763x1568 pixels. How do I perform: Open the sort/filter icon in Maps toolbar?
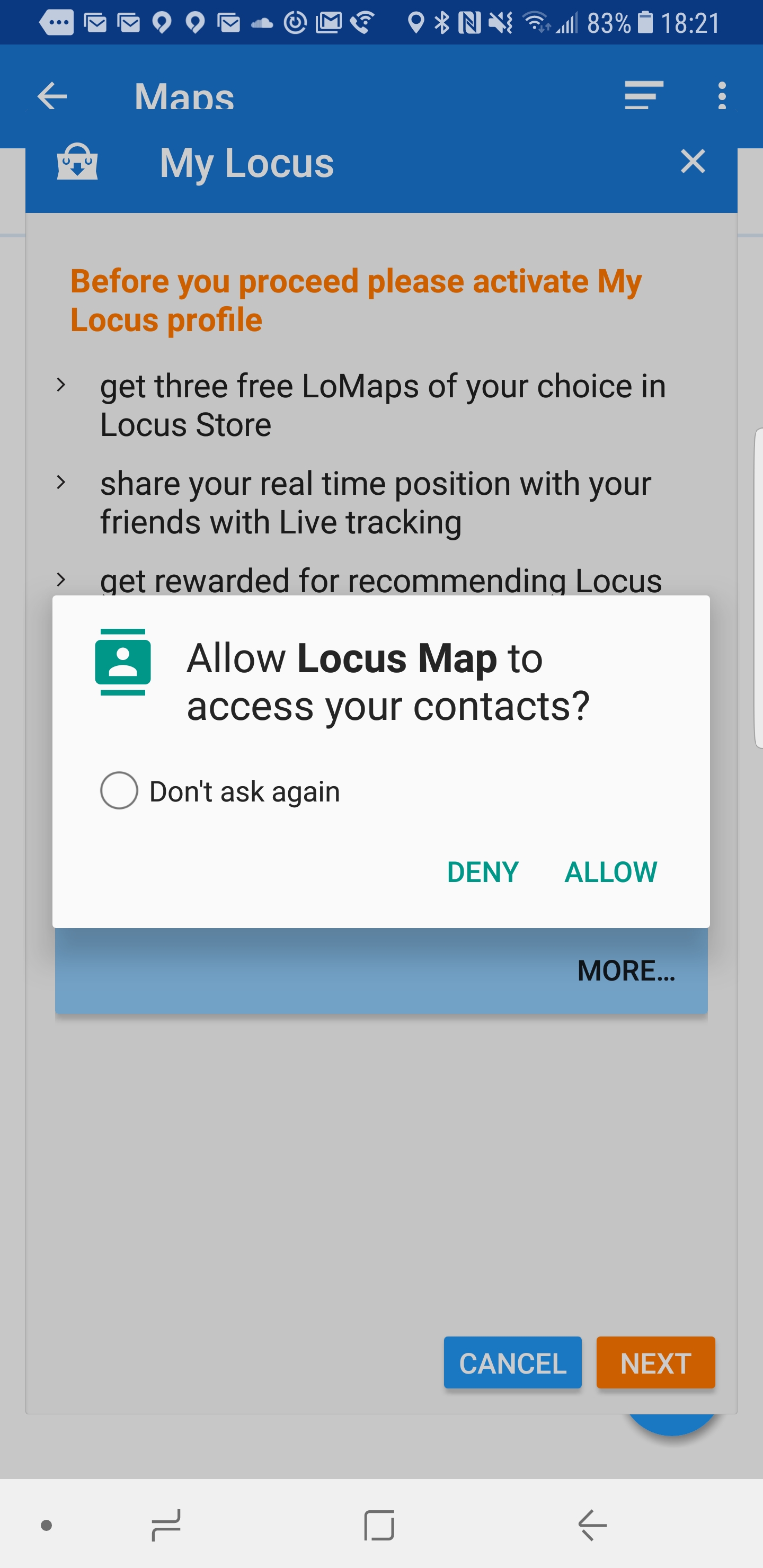click(643, 95)
